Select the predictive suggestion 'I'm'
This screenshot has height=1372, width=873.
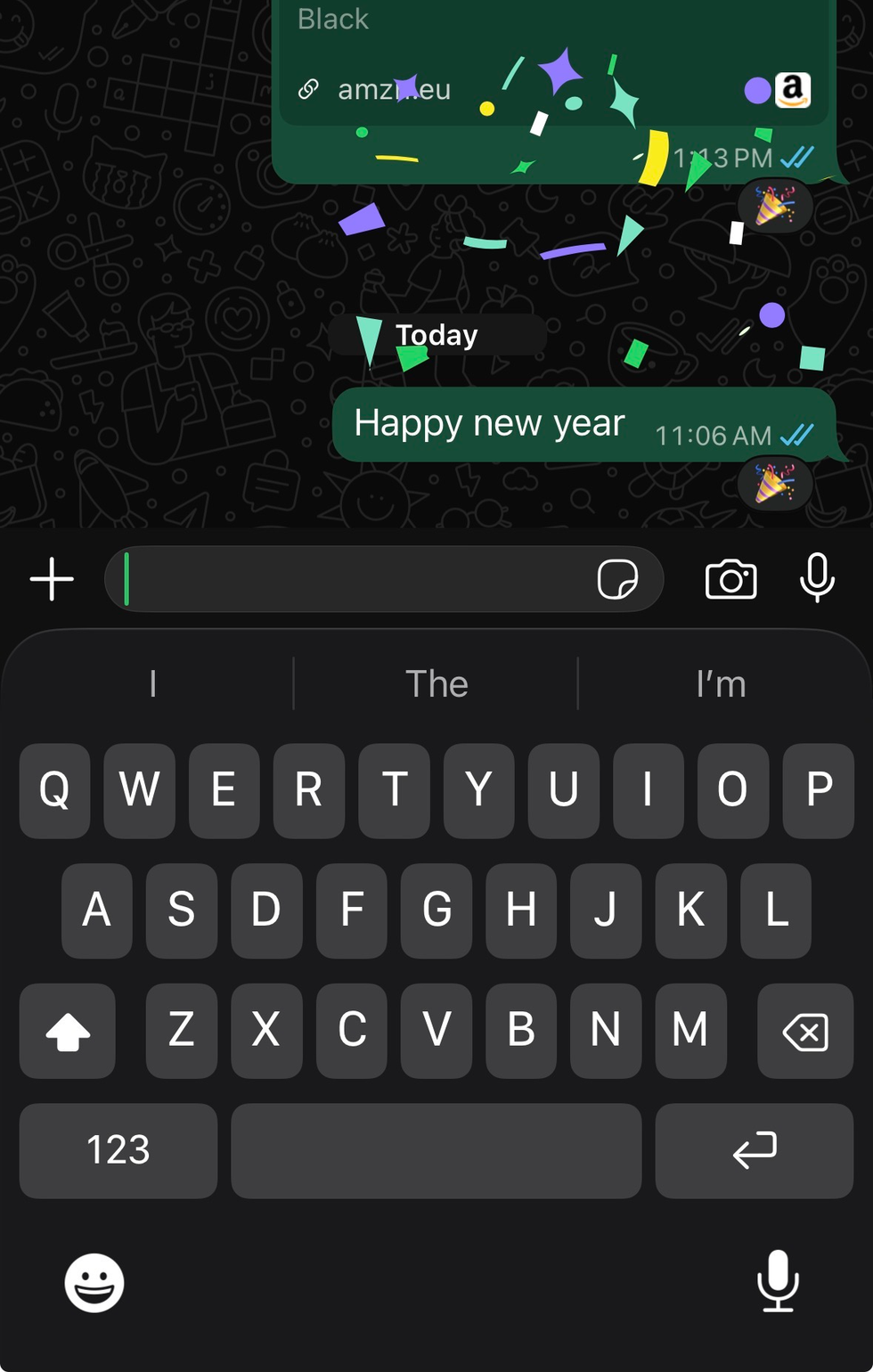pyautogui.click(x=720, y=683)
